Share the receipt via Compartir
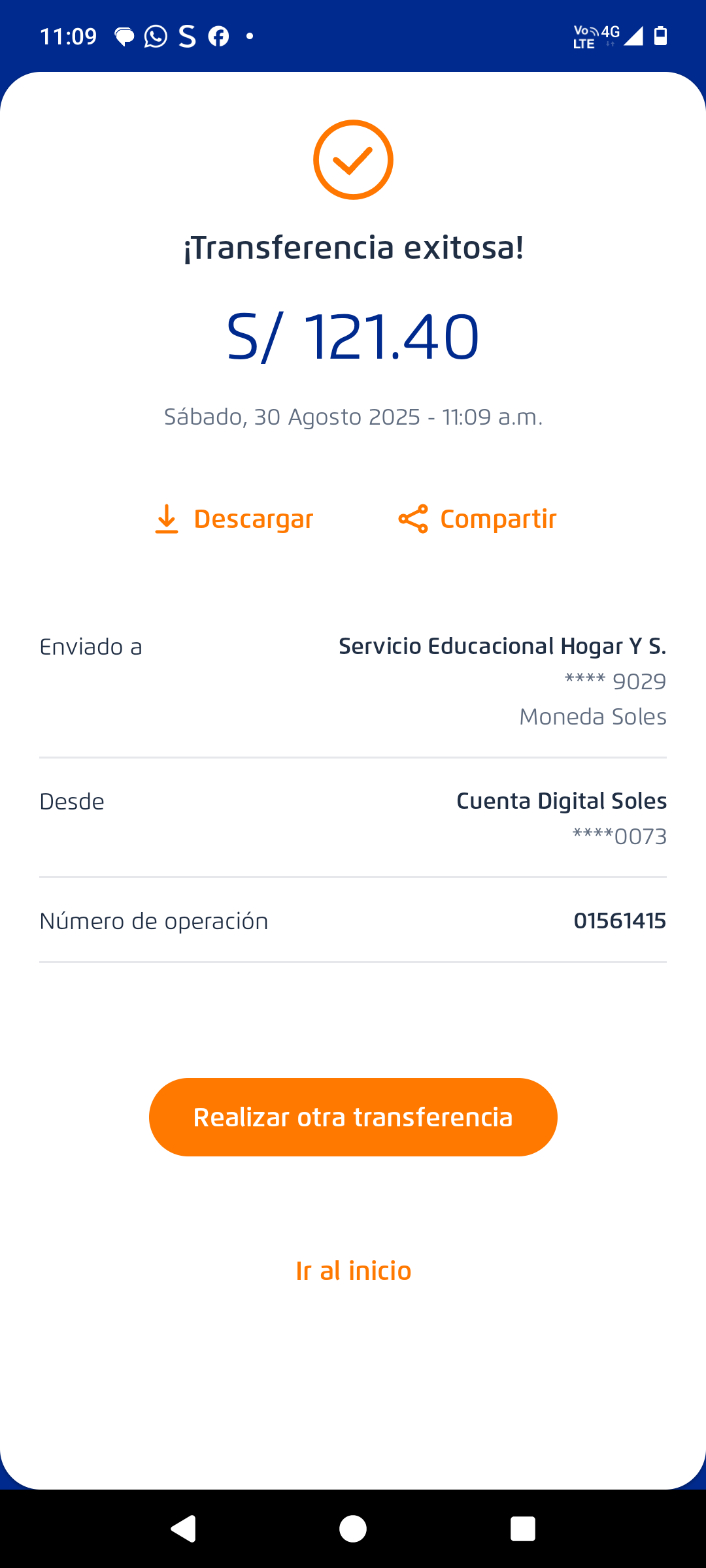Viewport: 706px width, 1568px height. tap(478, 519)
